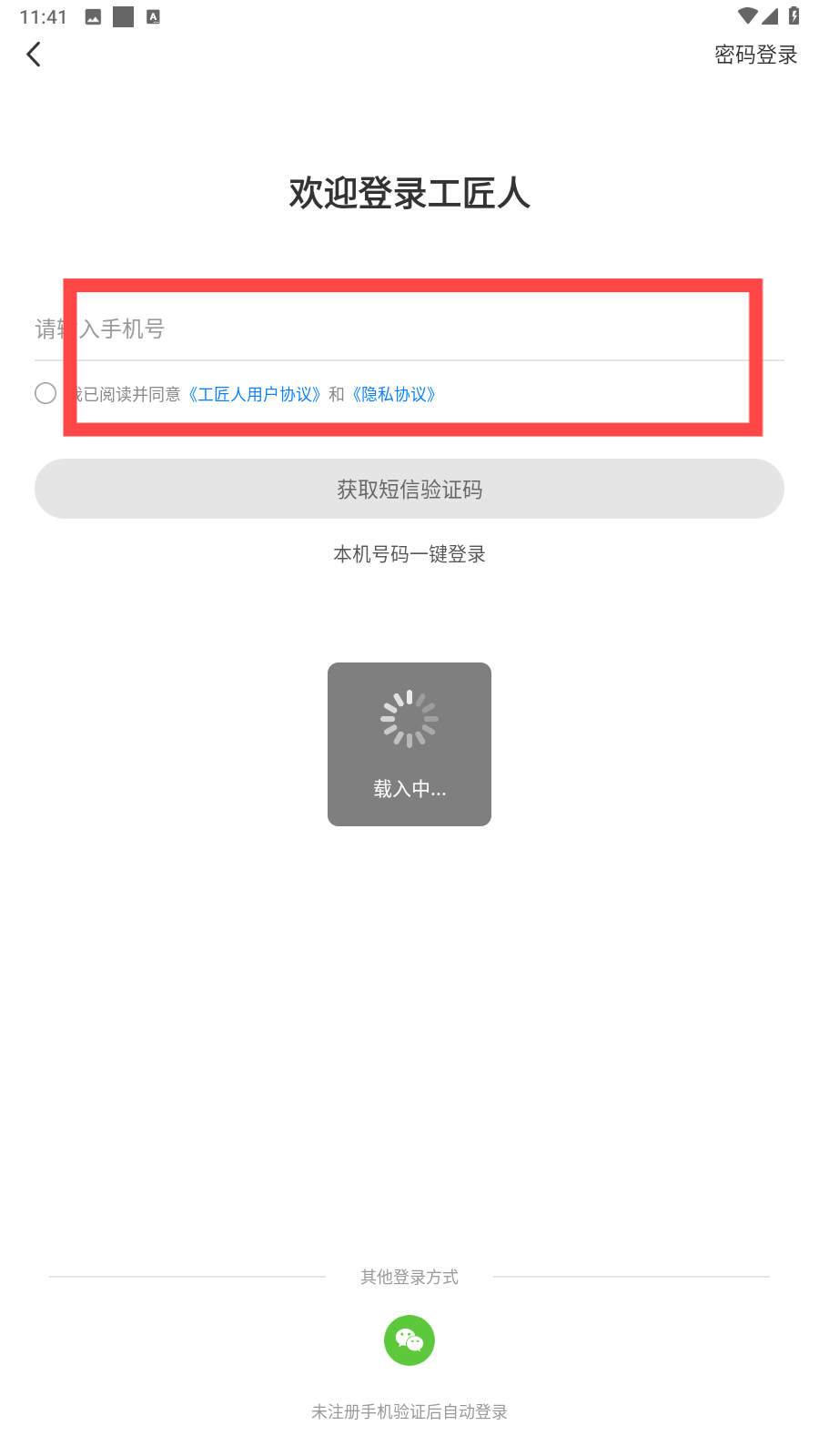
Task: Go back using the top-left arrow
Action: 34,55
